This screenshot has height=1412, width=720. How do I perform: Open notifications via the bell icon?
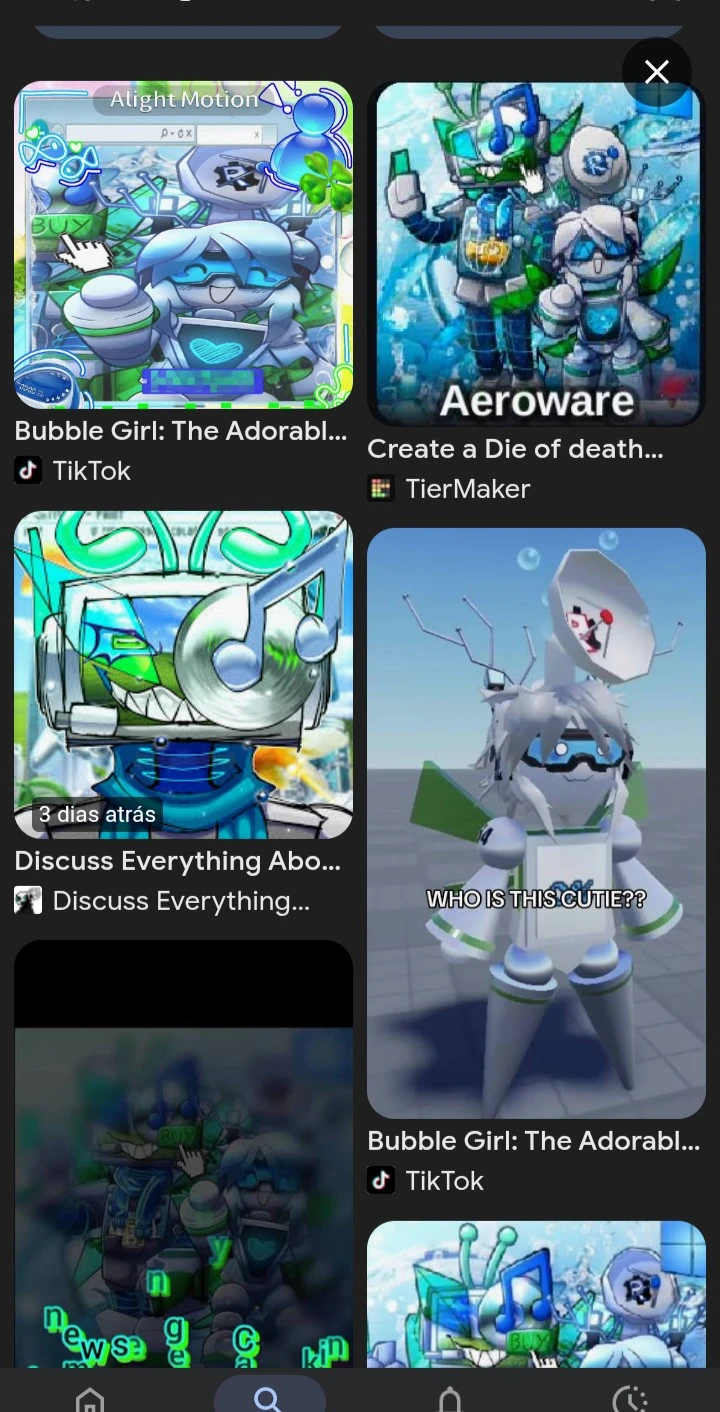click(x=450, y=1400)
